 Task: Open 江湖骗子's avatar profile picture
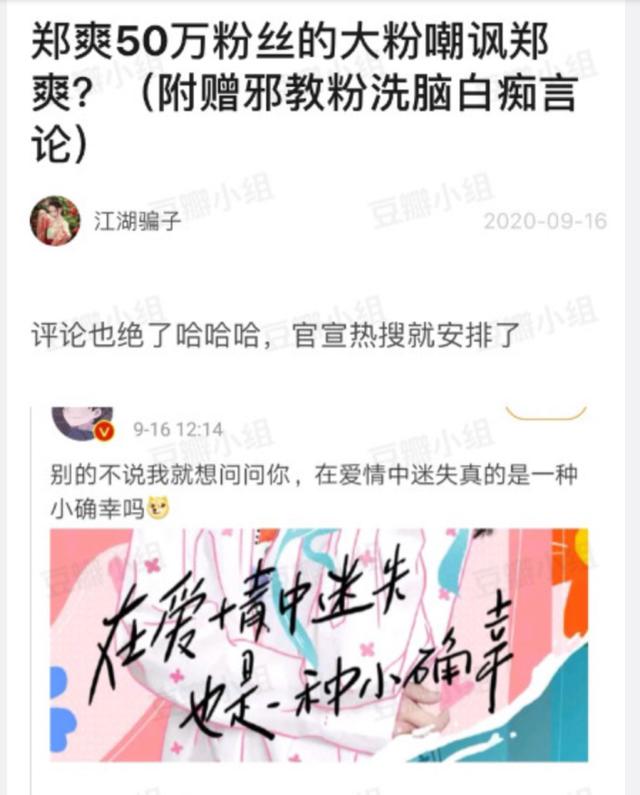coord(56,221)
